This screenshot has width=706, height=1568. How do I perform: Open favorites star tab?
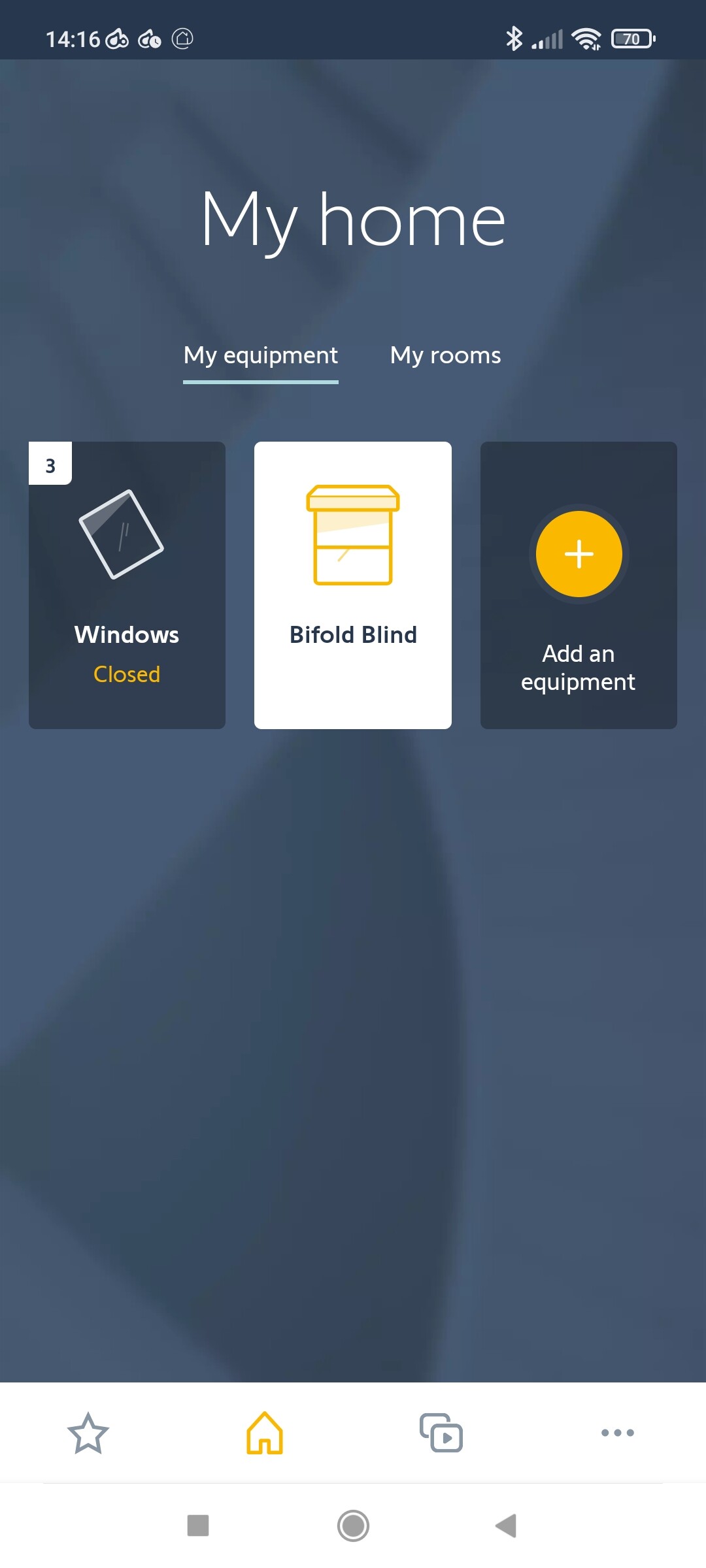click(x=88, y=1433)
